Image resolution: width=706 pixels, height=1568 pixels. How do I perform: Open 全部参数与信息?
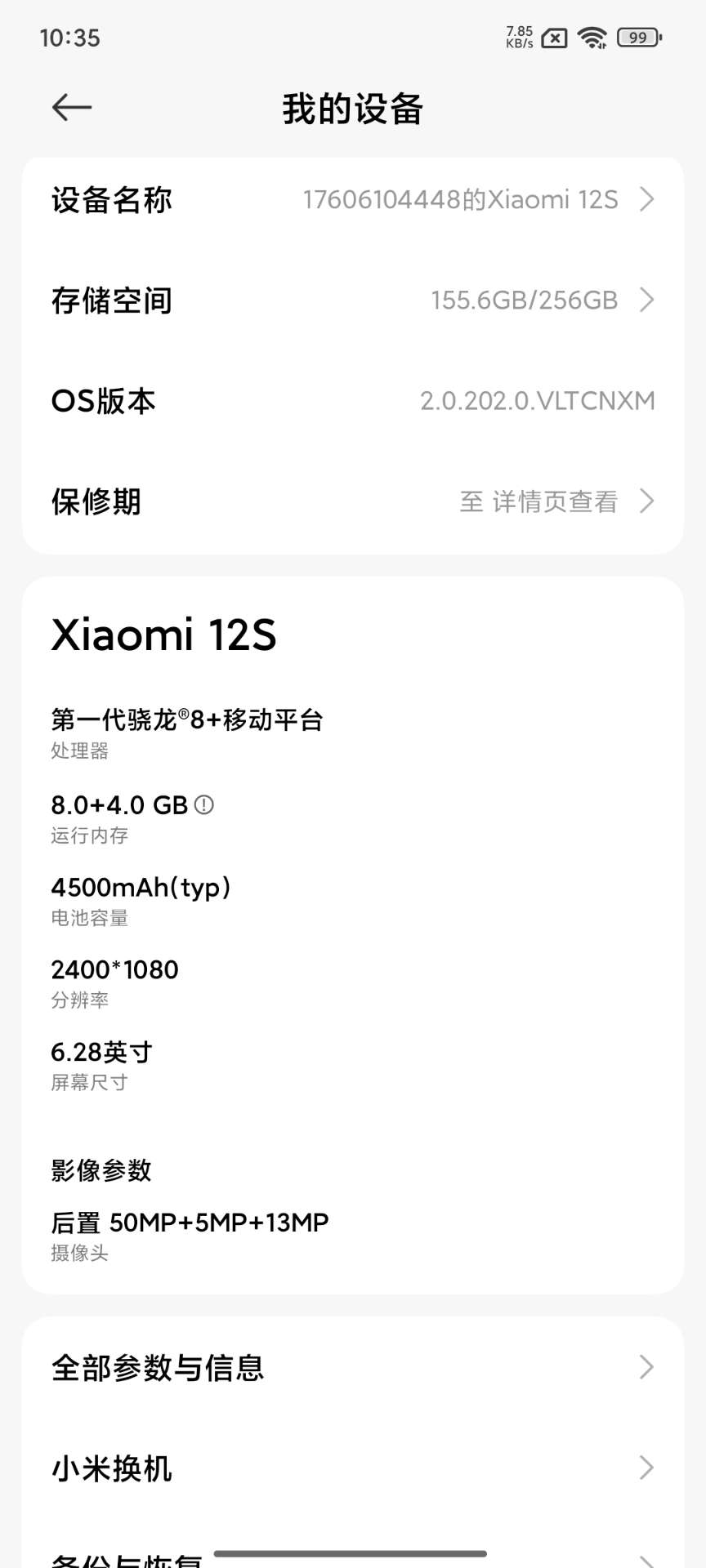353,1367
